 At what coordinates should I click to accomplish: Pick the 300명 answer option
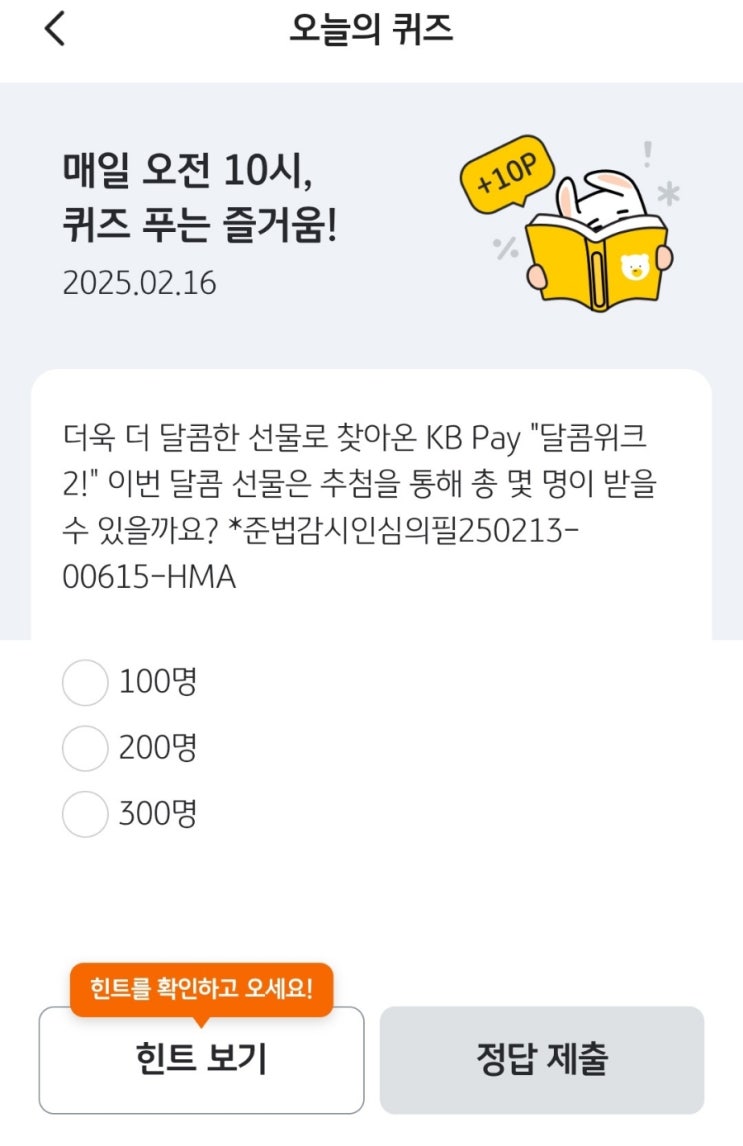pos(85,815)
